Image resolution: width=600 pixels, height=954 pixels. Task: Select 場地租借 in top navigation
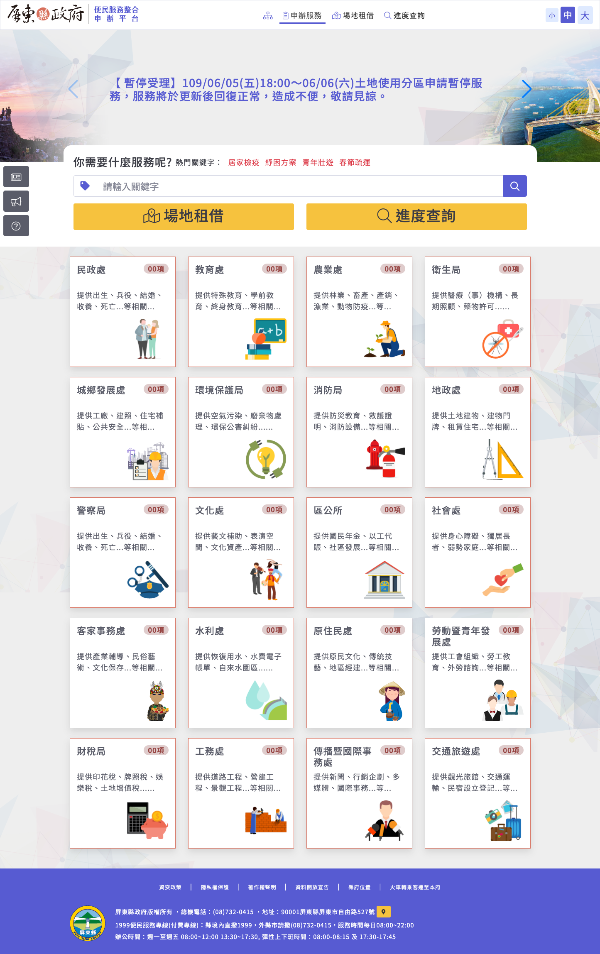pyautogui.click(x=351, y=16)
